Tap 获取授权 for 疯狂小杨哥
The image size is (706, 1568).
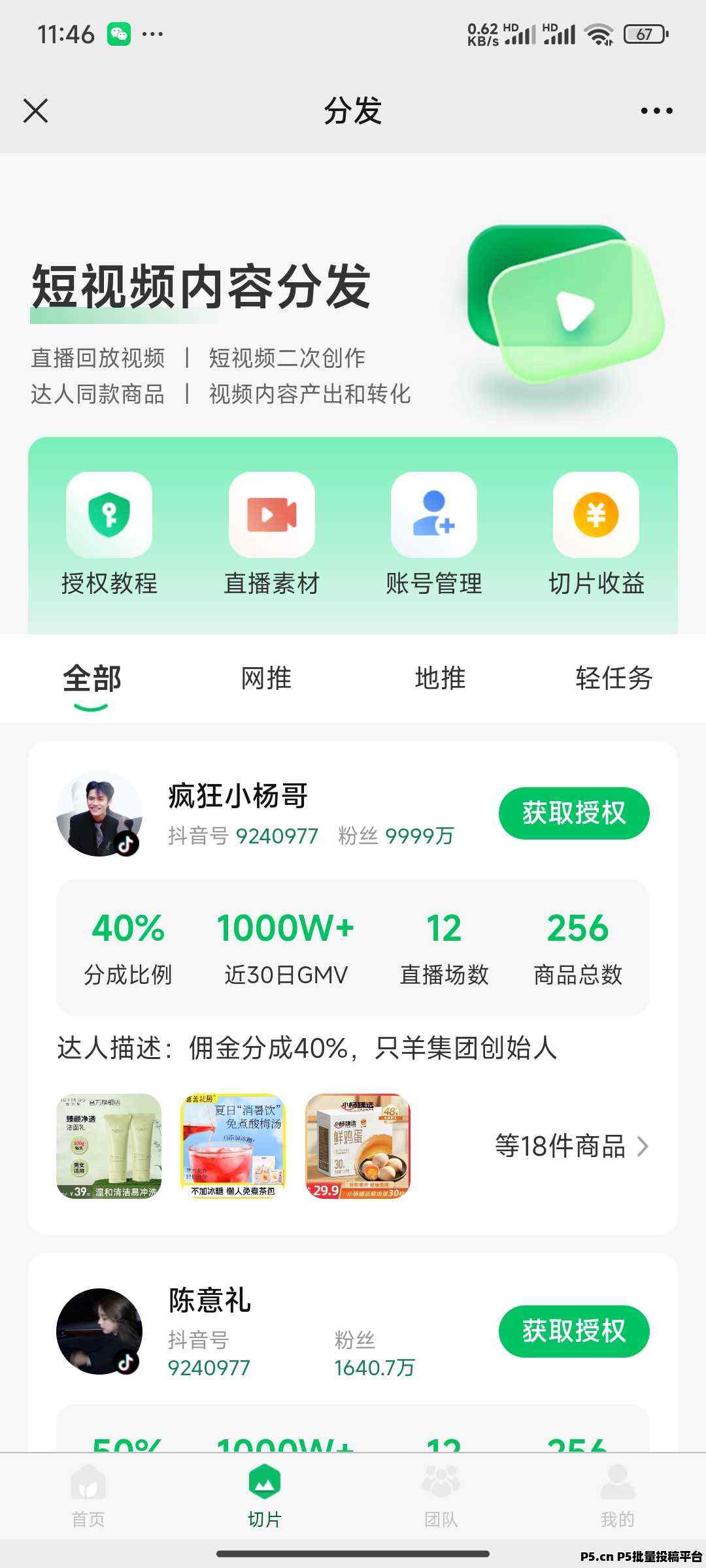pyautogui.click(x=574, y=813)
